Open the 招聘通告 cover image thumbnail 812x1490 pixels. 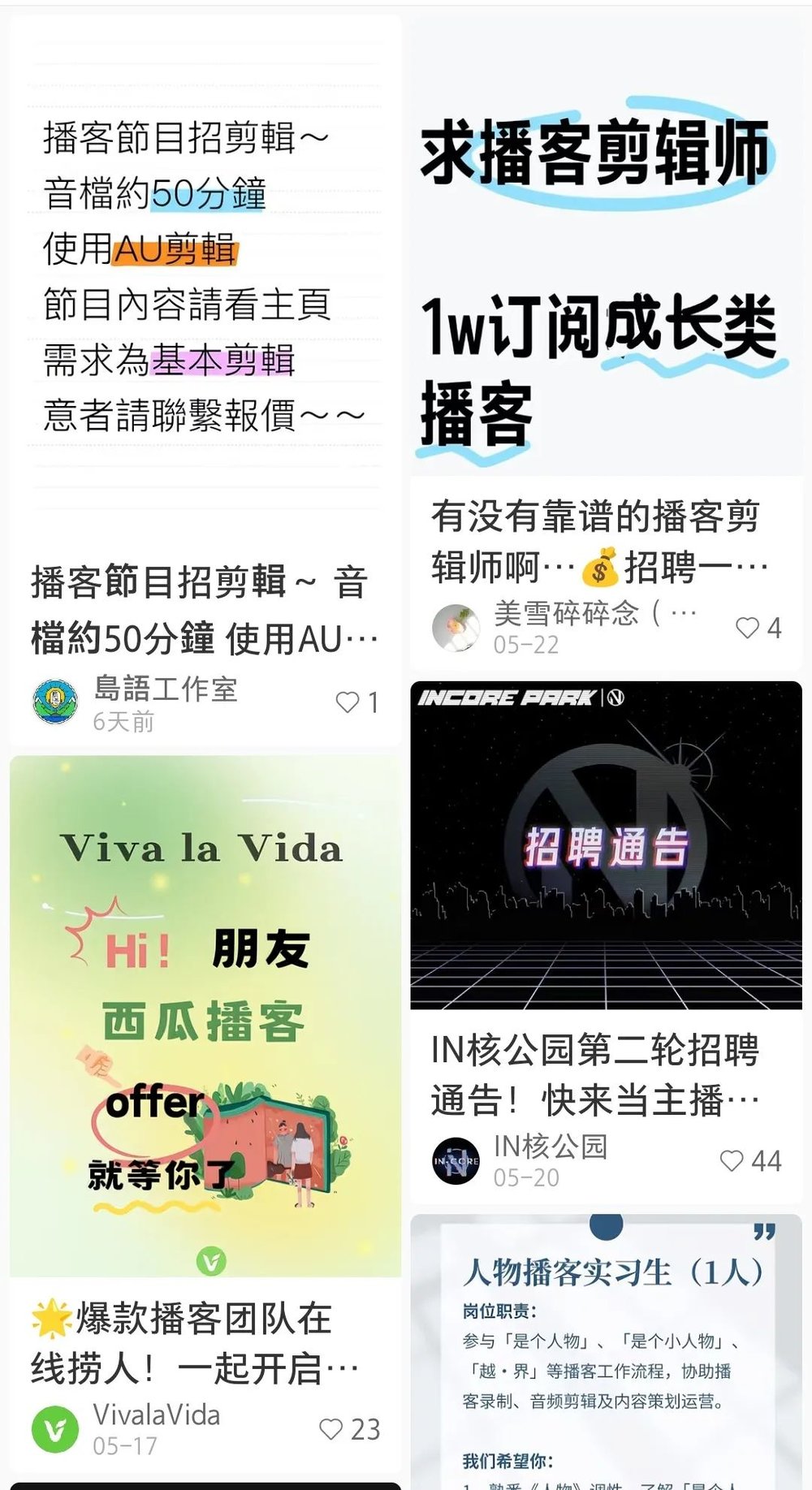coord(605,853)
